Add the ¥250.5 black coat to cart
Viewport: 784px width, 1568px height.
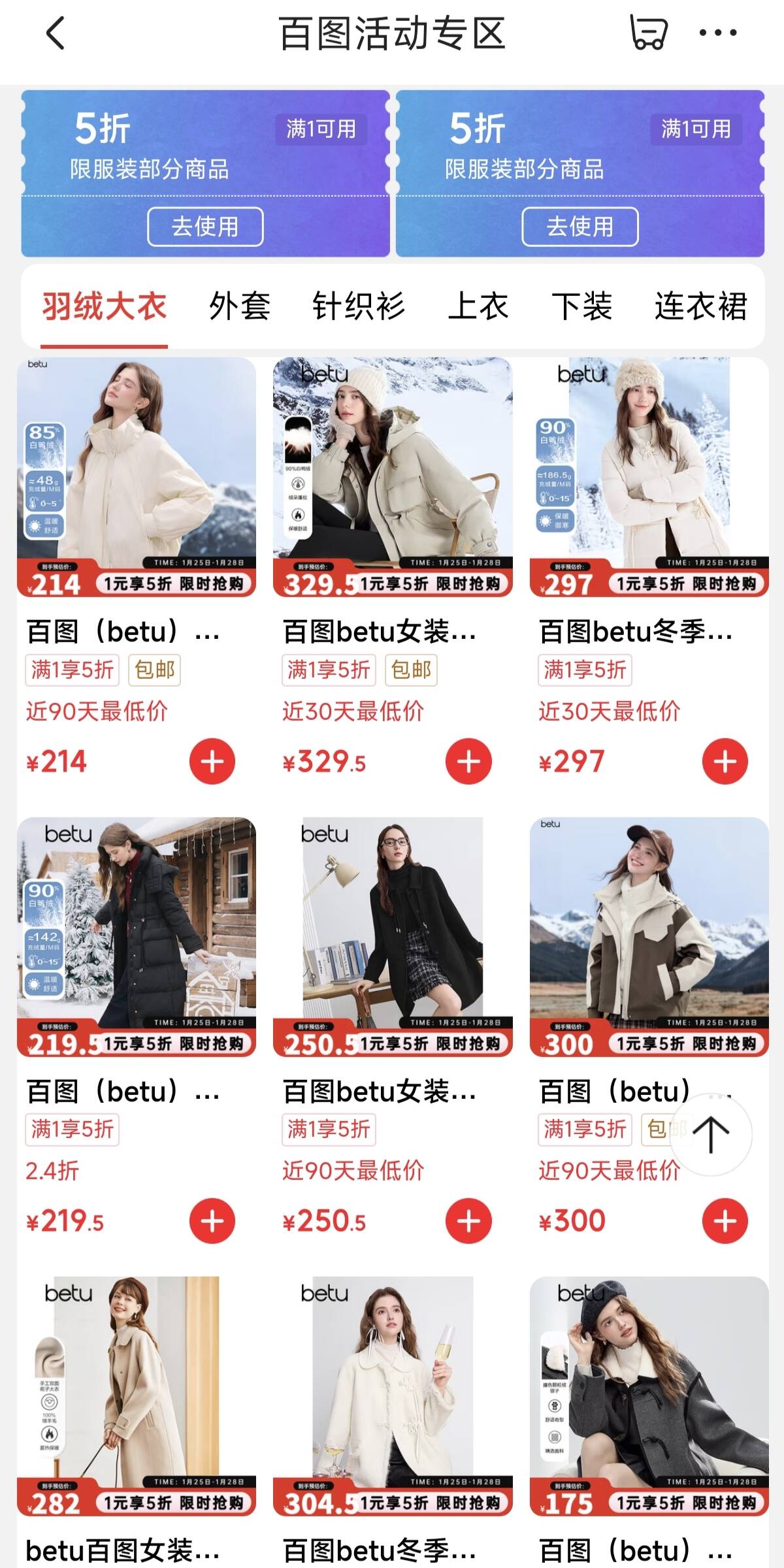[x=468, y=1221]
